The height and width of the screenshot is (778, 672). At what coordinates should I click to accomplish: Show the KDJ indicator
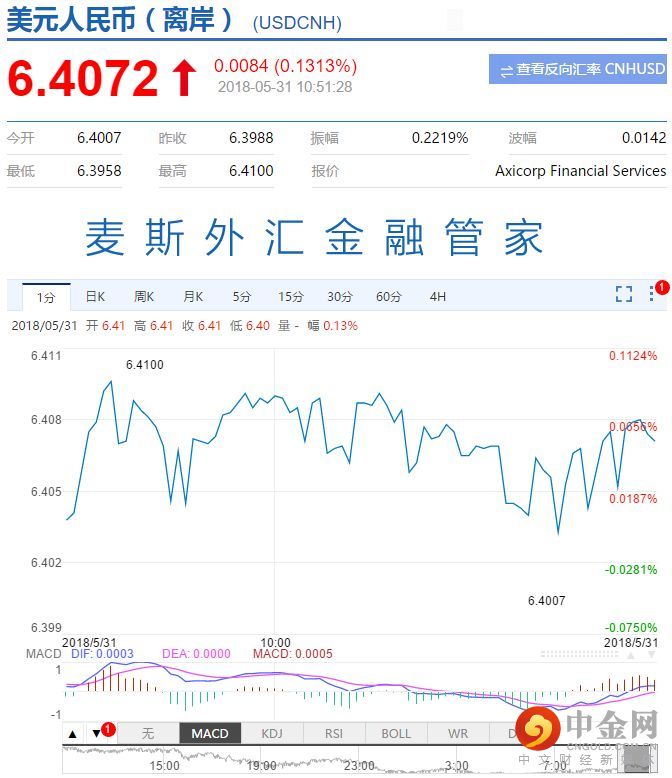pyautogui.click(x=272, y=734)
